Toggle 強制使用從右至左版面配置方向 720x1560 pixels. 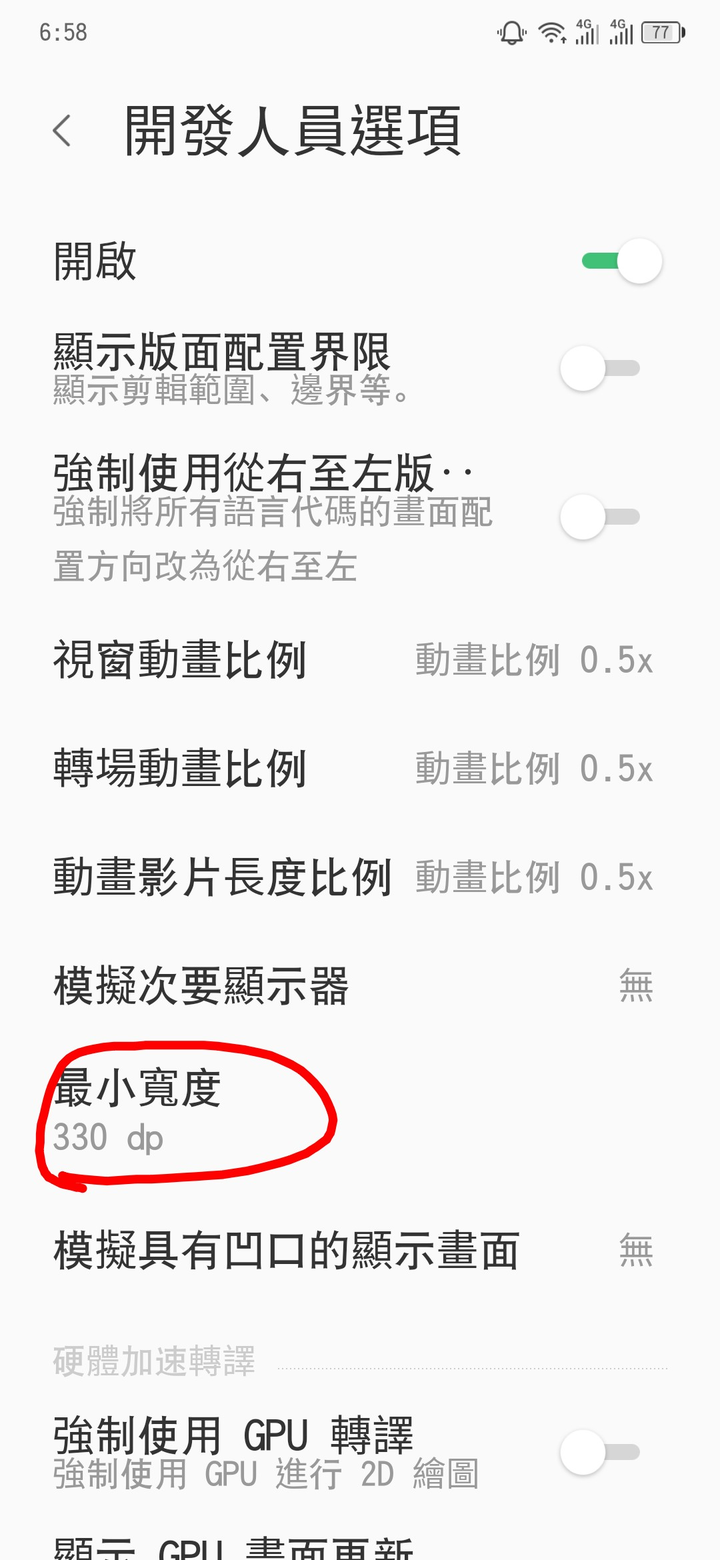(x=600, y=518)
